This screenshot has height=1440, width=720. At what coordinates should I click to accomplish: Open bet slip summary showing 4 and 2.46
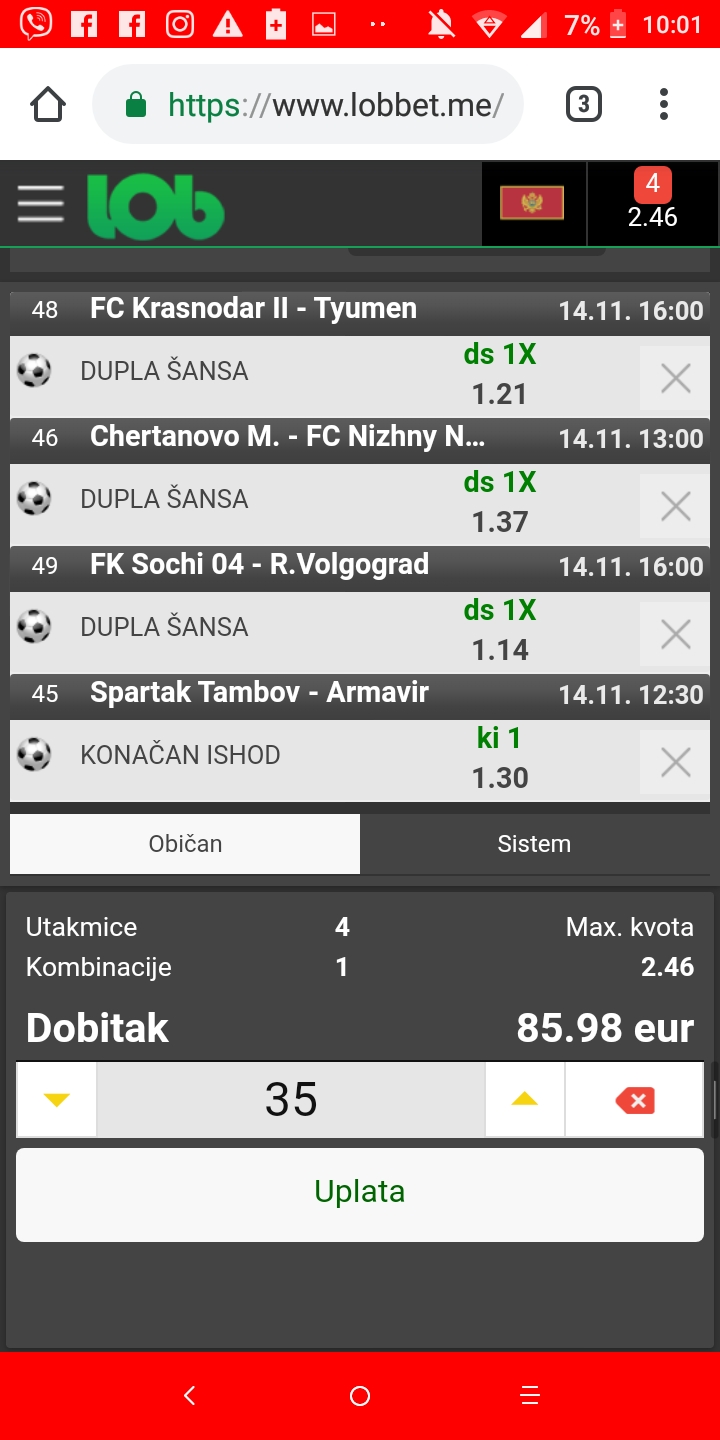(653, 203)
